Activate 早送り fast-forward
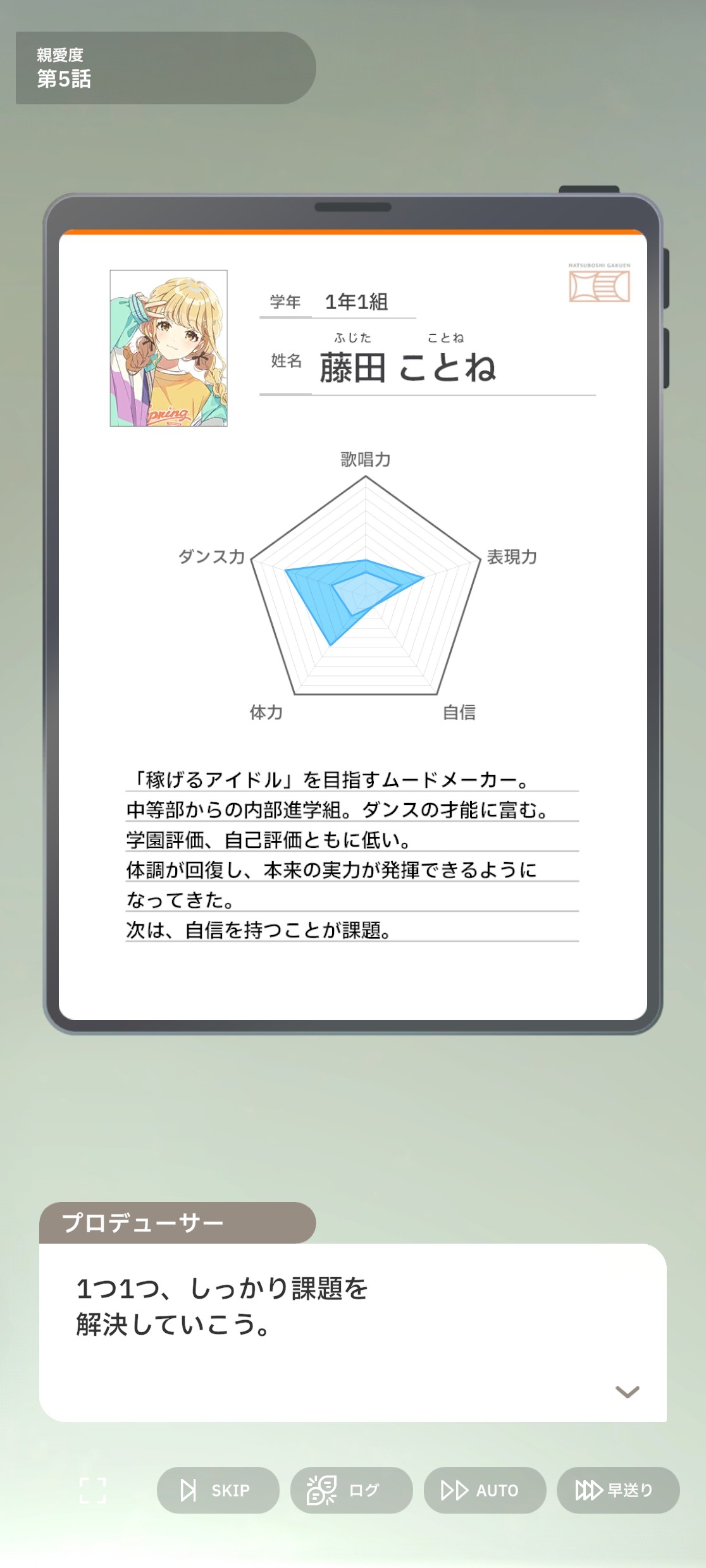 click(x=617, y=1490)
